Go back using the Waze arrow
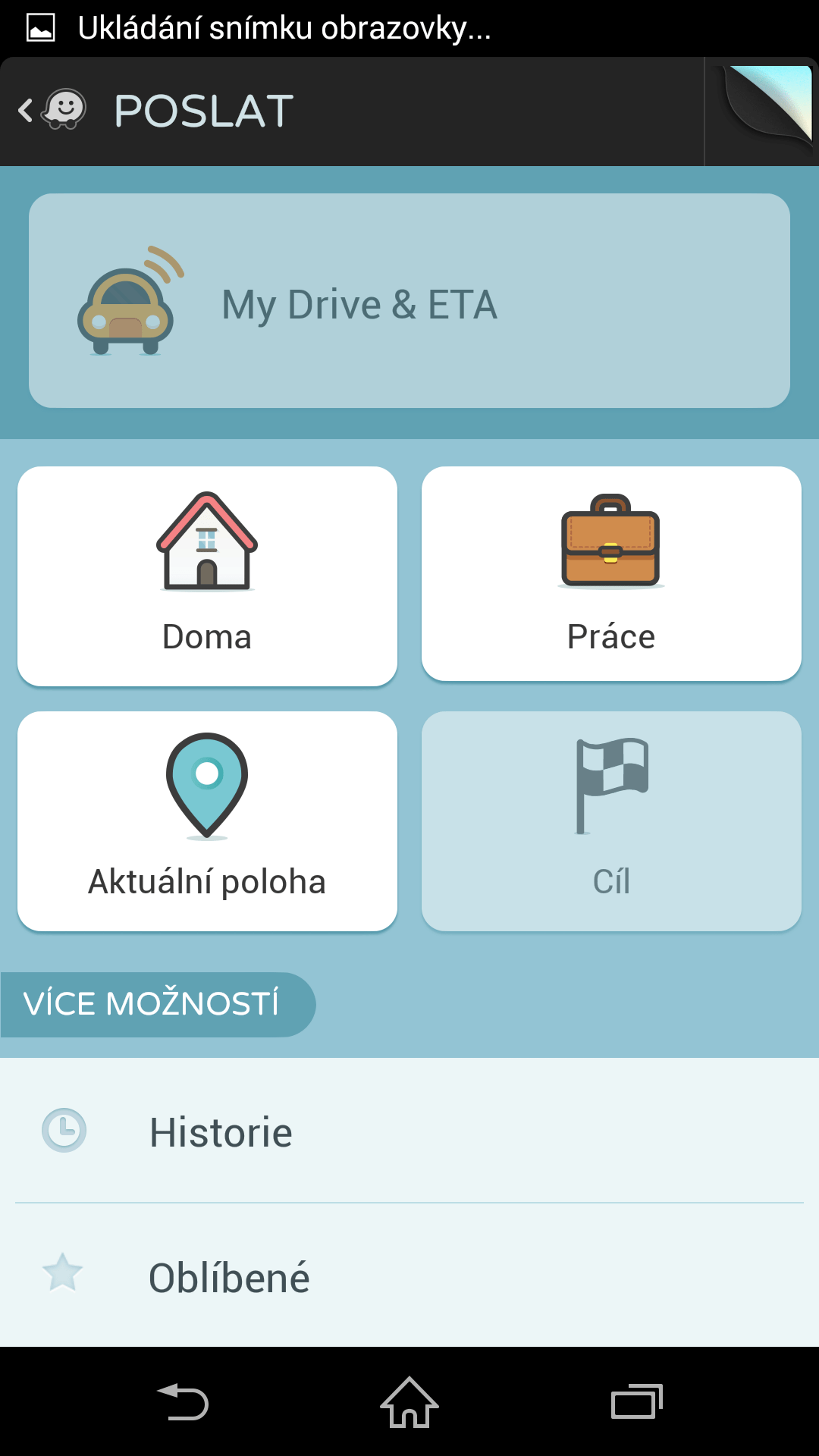 tap(52, 111)
